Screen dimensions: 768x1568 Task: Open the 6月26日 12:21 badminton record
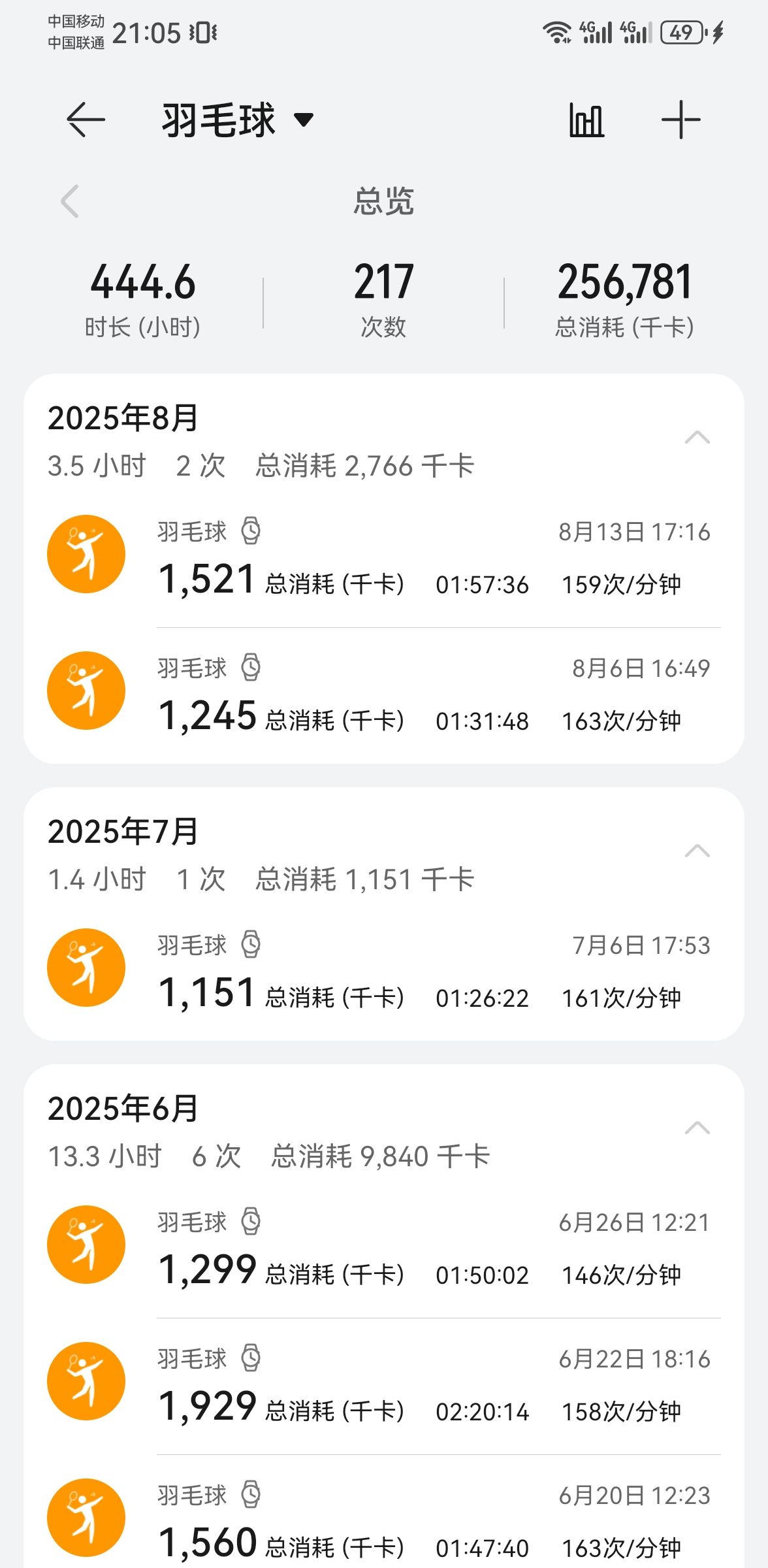point(384,1249)
